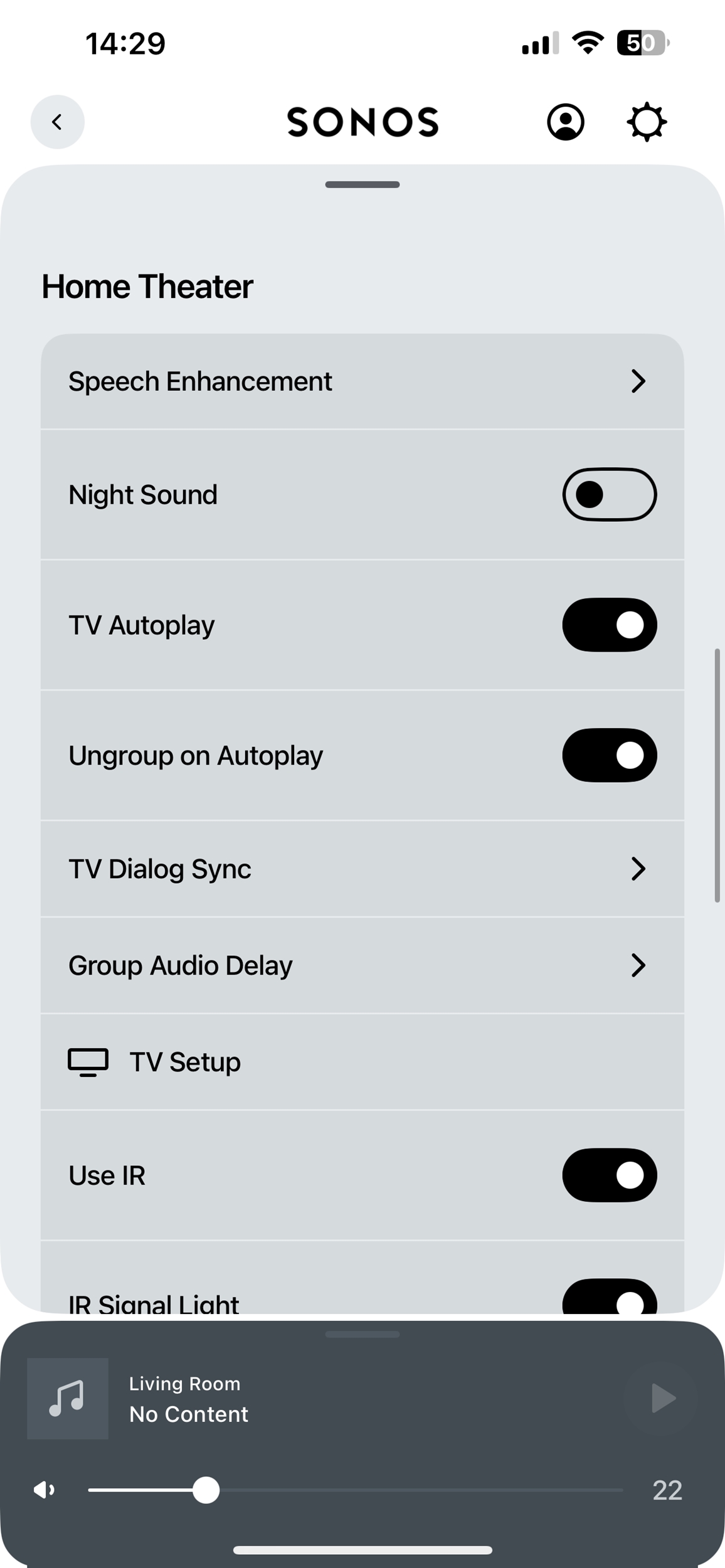725x1568 pixels.
Task: Open the account profile icon
Action: point(566,122)
